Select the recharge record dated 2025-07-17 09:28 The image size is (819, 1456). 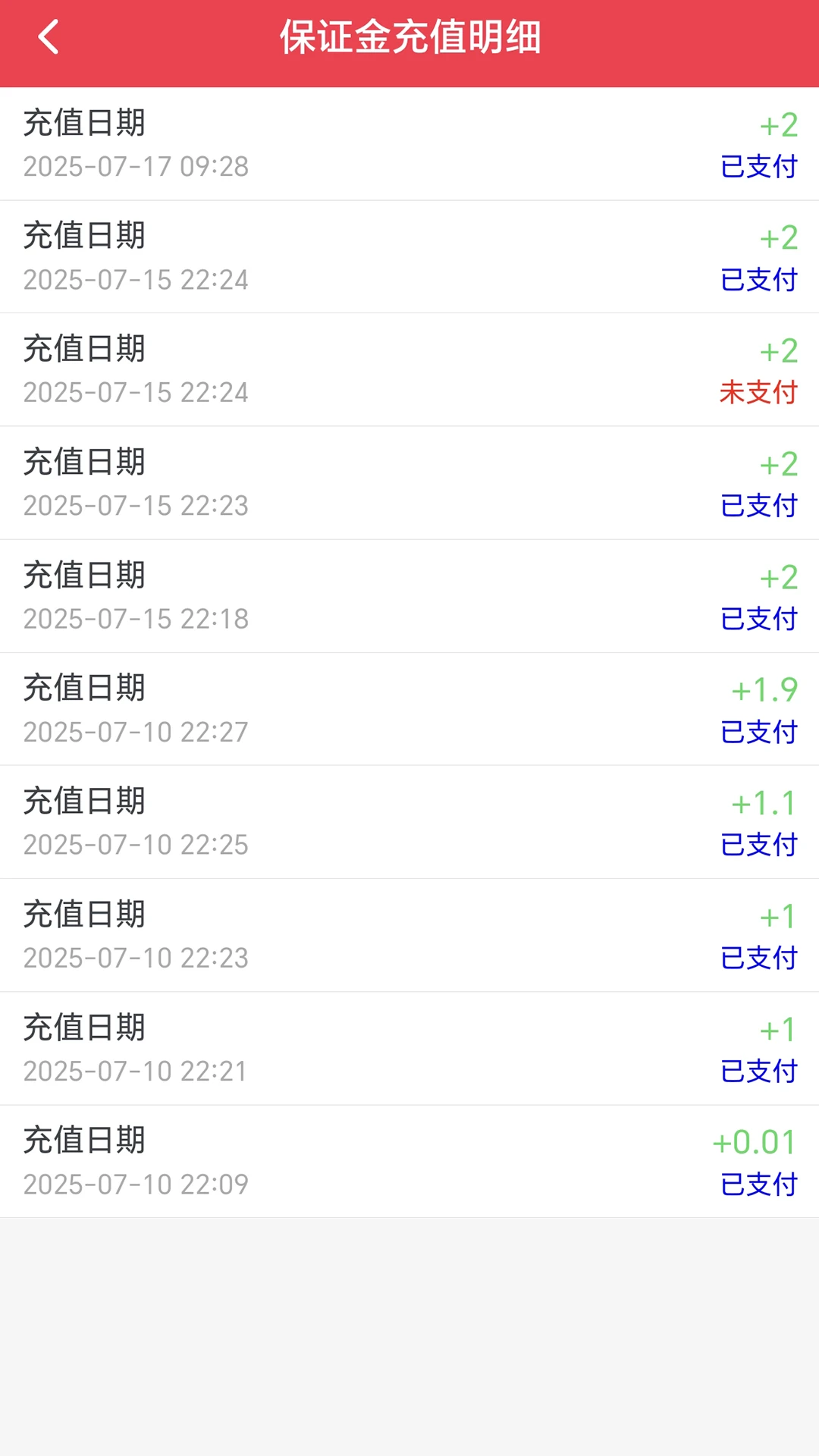click(409, 144)
